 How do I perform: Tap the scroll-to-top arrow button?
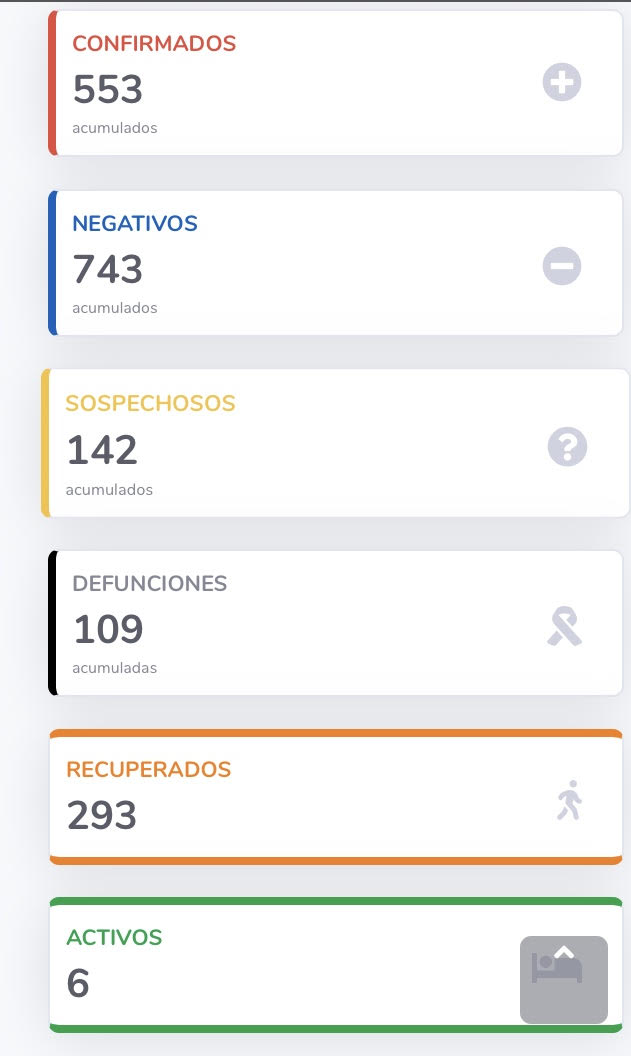564,979
